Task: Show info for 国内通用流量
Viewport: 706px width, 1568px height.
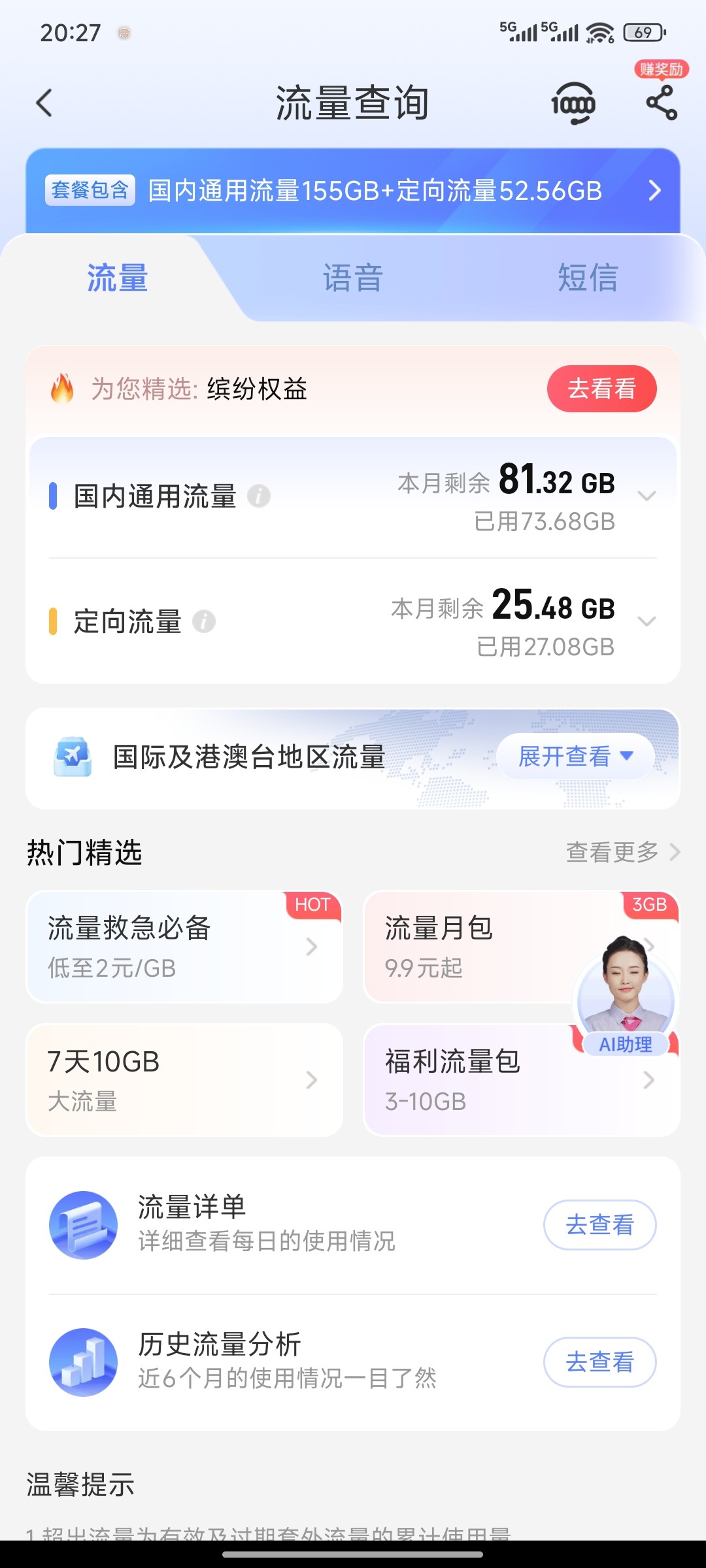Action: coord(259,497)
